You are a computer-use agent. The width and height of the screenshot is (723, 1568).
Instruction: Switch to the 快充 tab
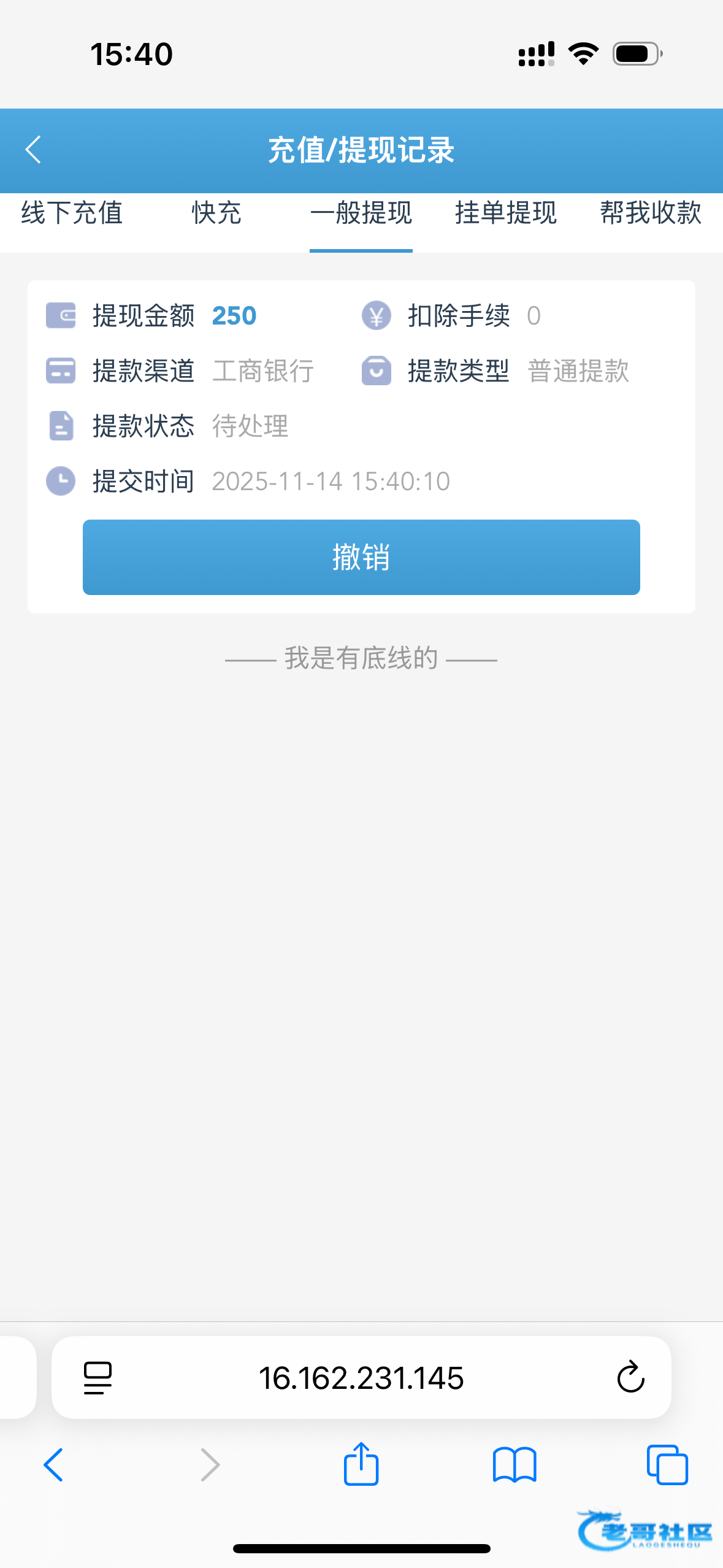(x=216, y=213)
